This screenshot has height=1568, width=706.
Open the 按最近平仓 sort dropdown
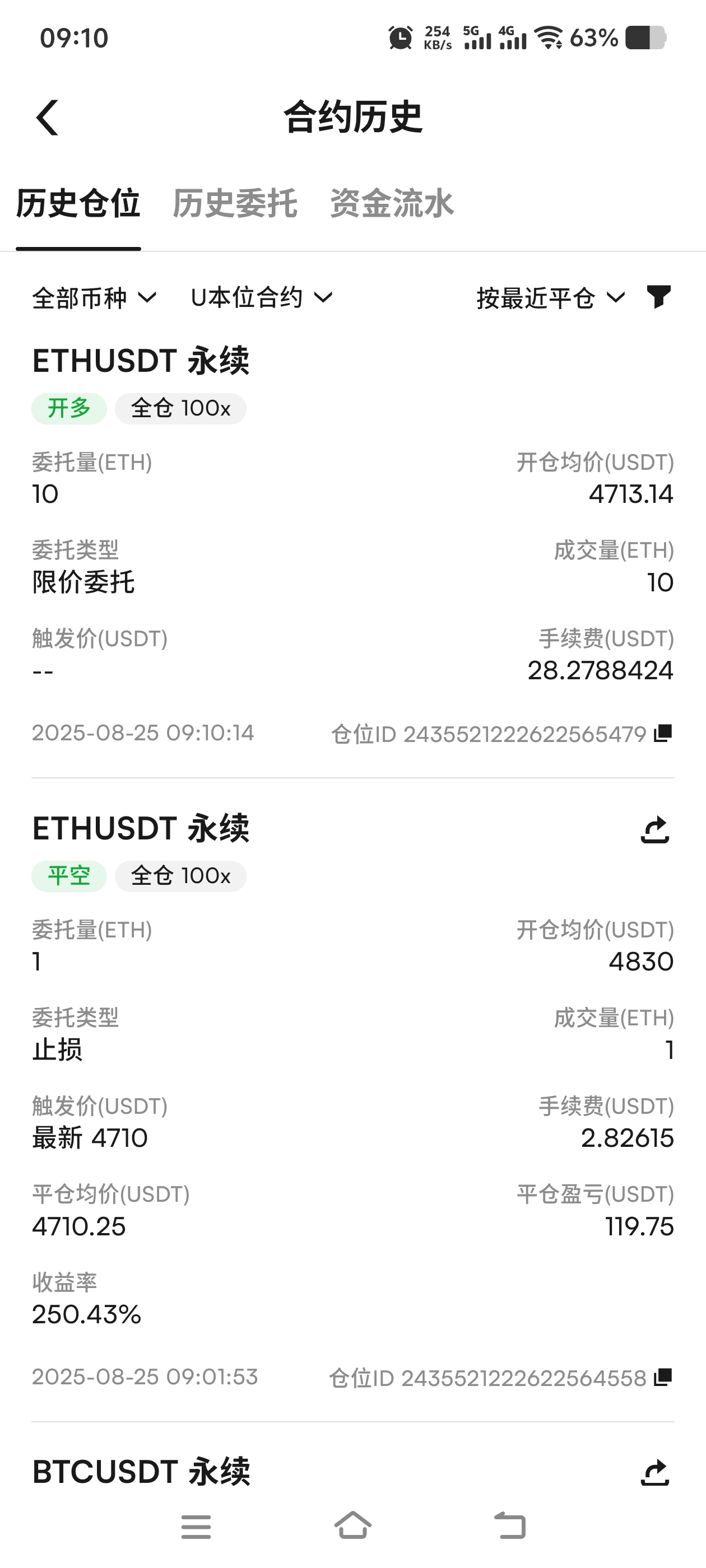coord(551,298)
